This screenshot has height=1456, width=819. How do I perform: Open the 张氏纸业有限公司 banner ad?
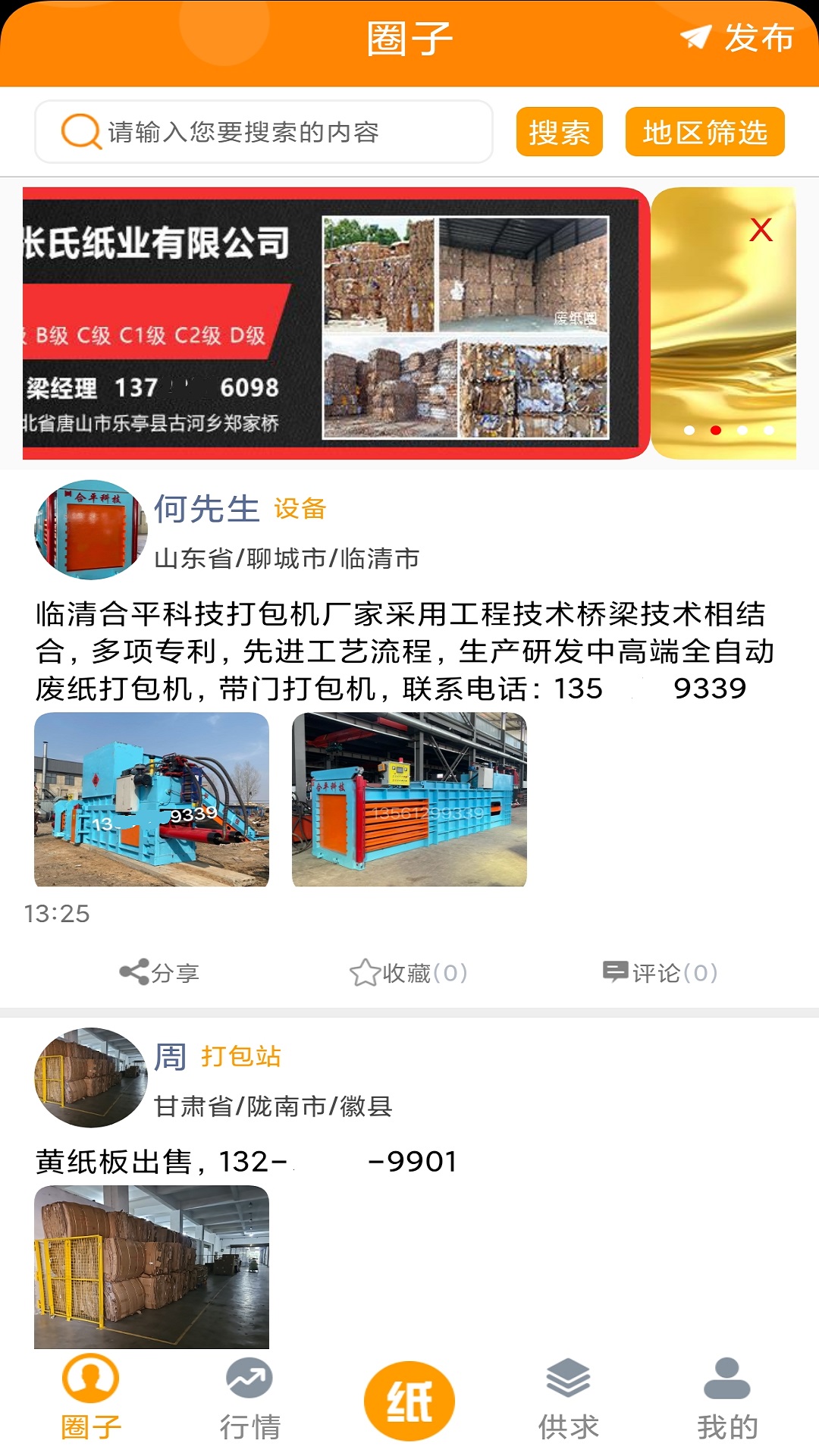coord(334,323)
